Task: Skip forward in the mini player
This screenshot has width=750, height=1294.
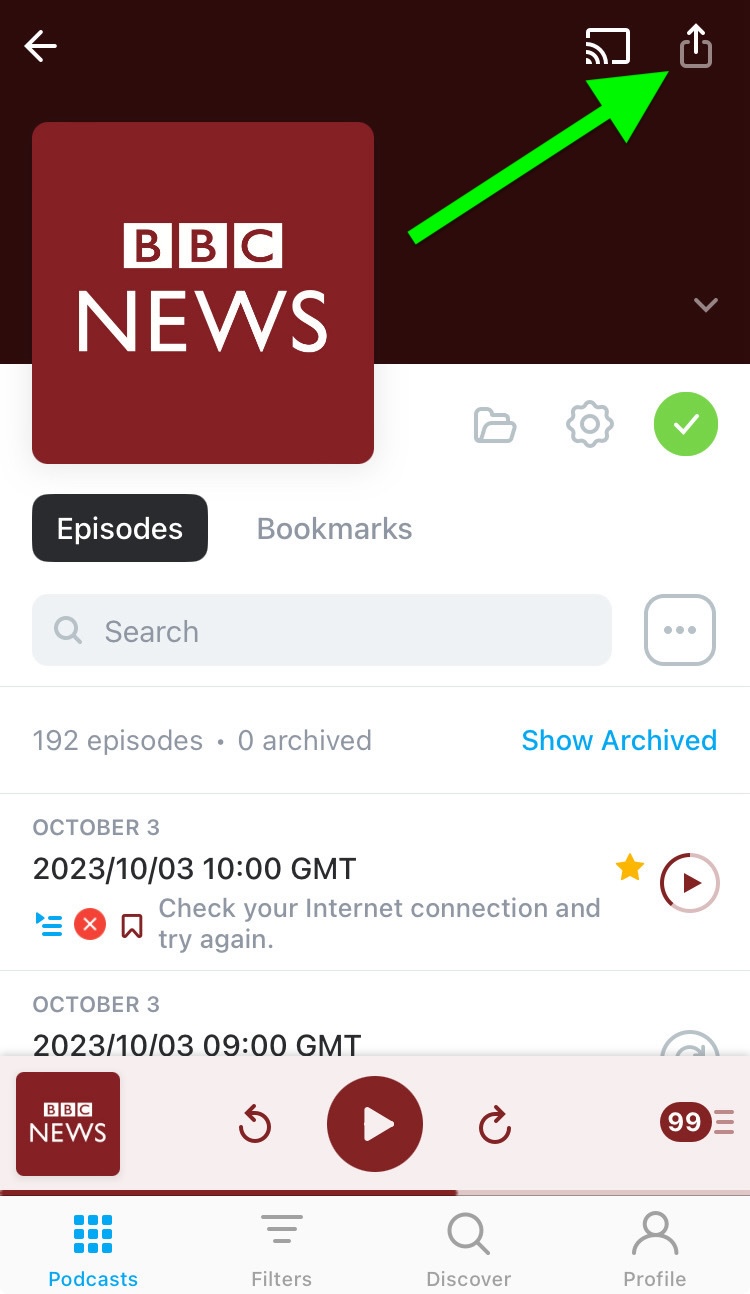Action: 495,1125
